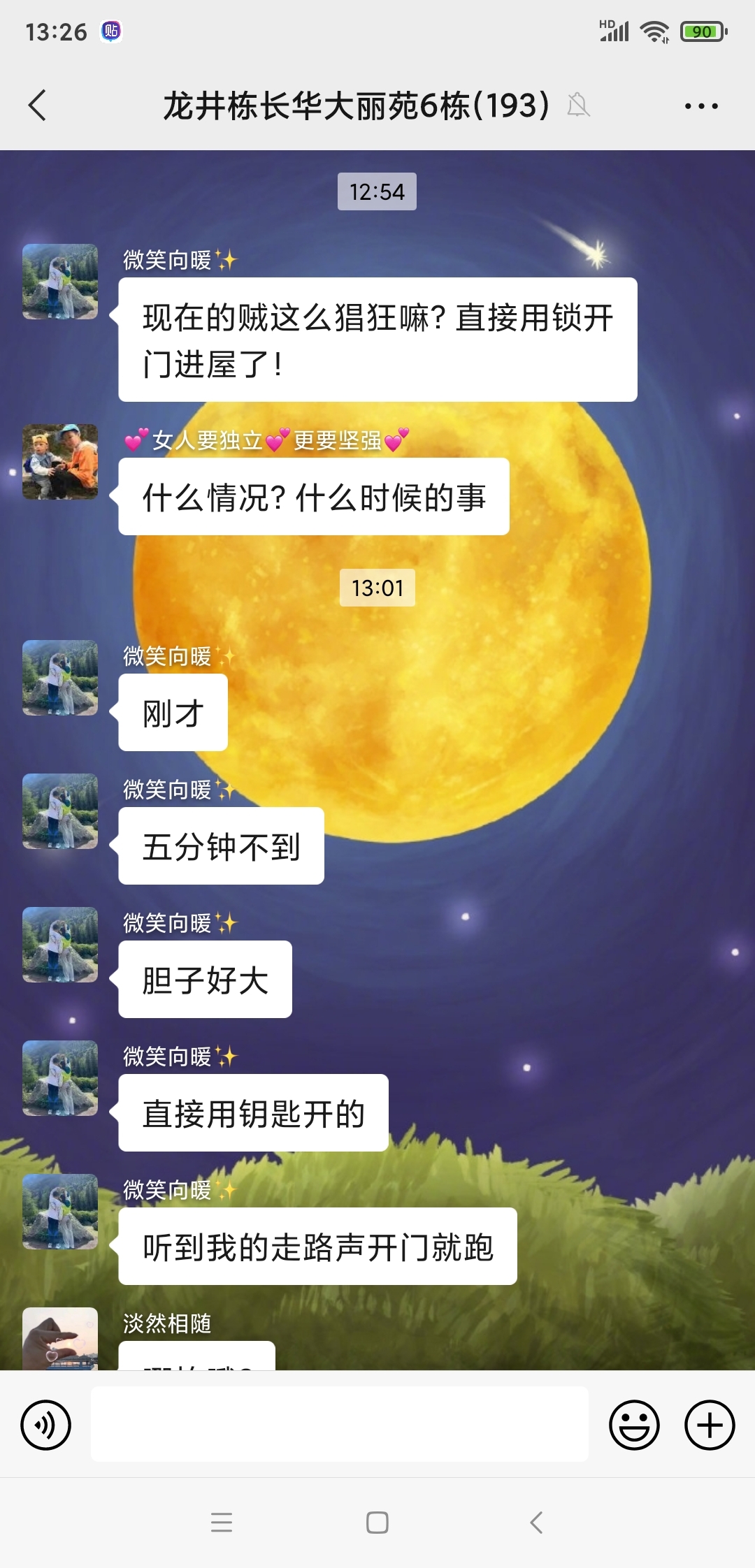This screenshot has height=1568, width=755.
Task: Tap the message text field
Action: [339, 1424]
